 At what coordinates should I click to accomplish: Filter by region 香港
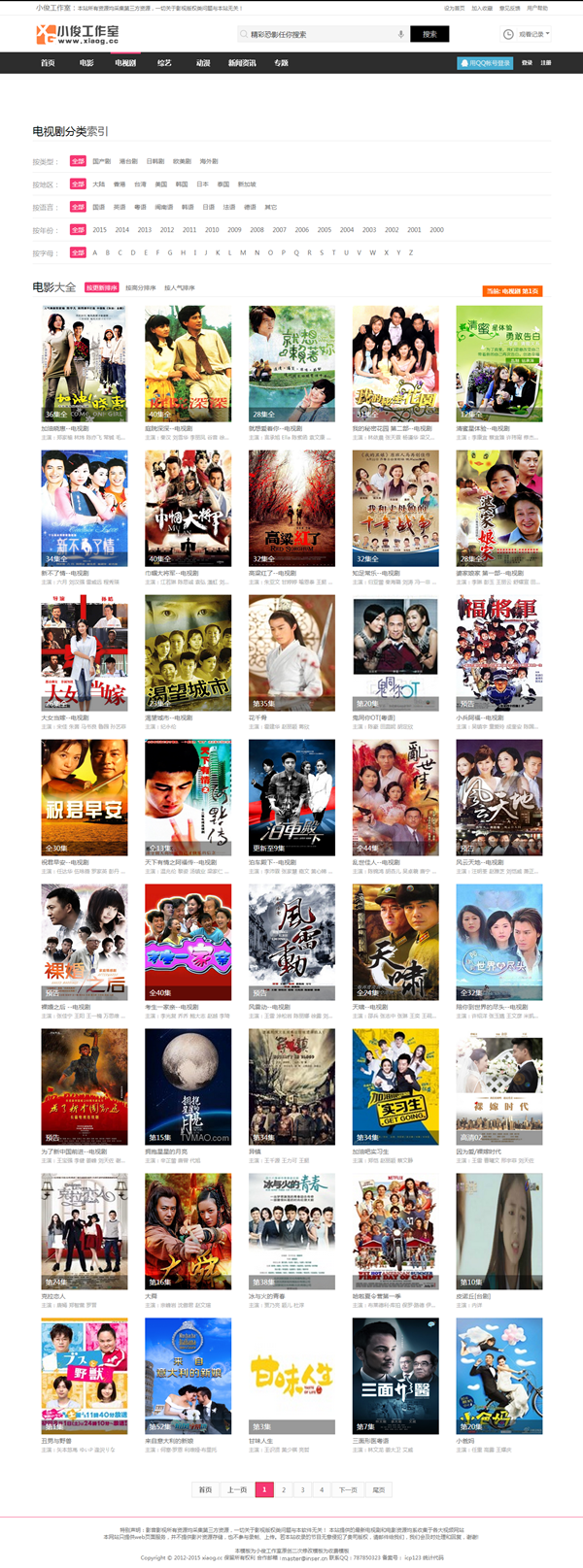[x=120, y=184]
